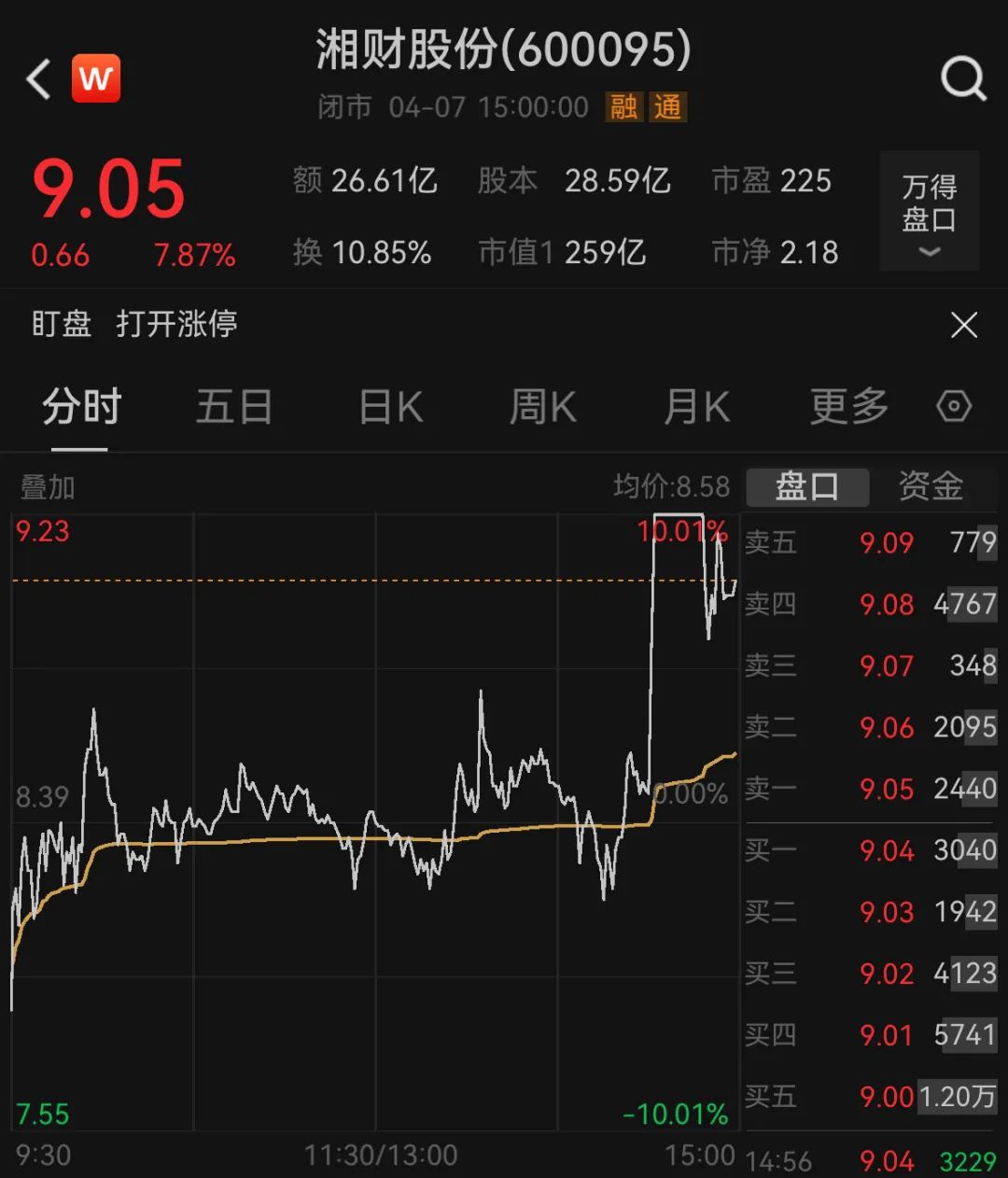Open the red W Wind icon

pos(96,78)
